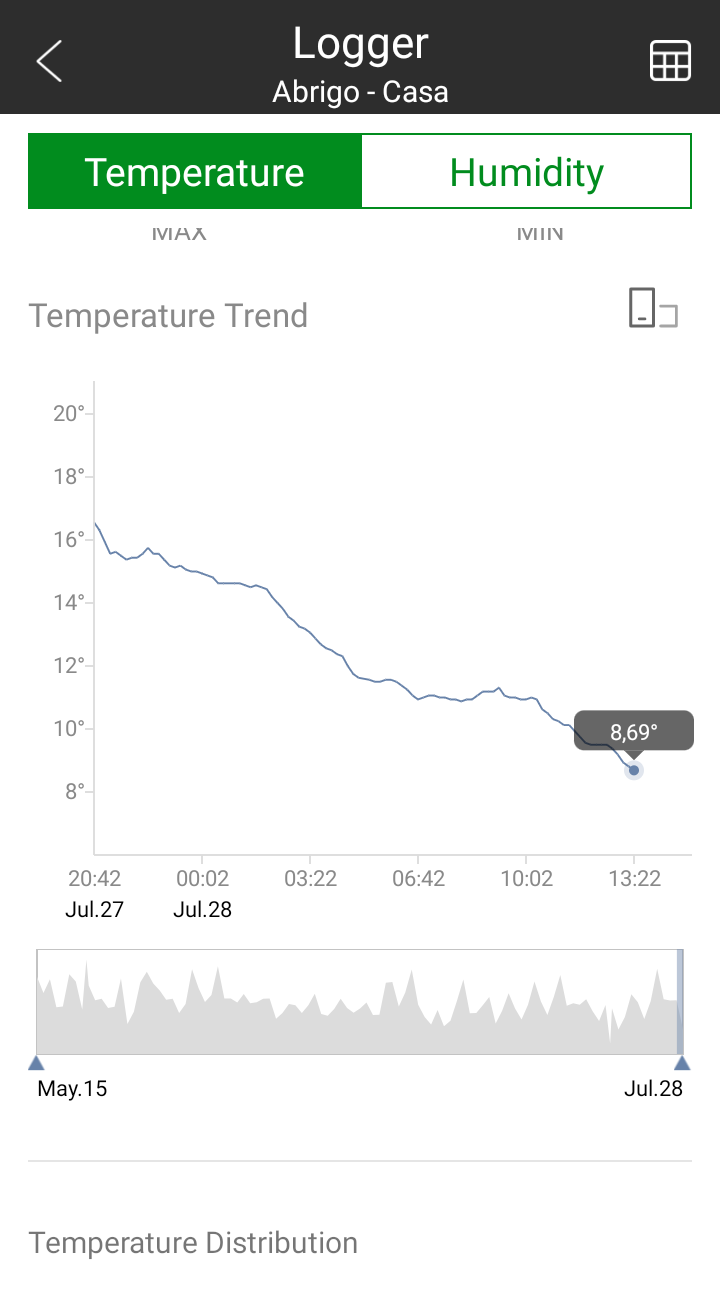Open the data table view icon
Viewport: 720px width, 1294px height.
[x=670, y=61]
